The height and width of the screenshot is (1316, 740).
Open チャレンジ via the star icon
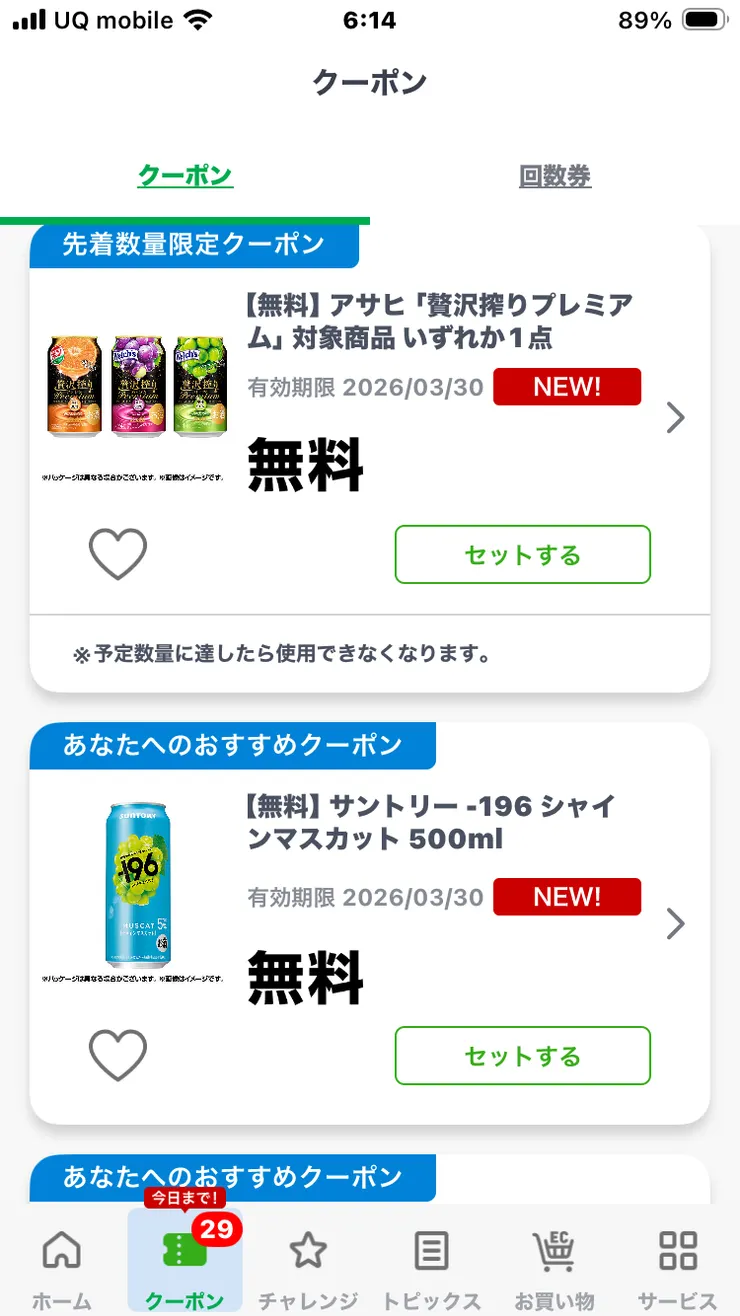308,1250
